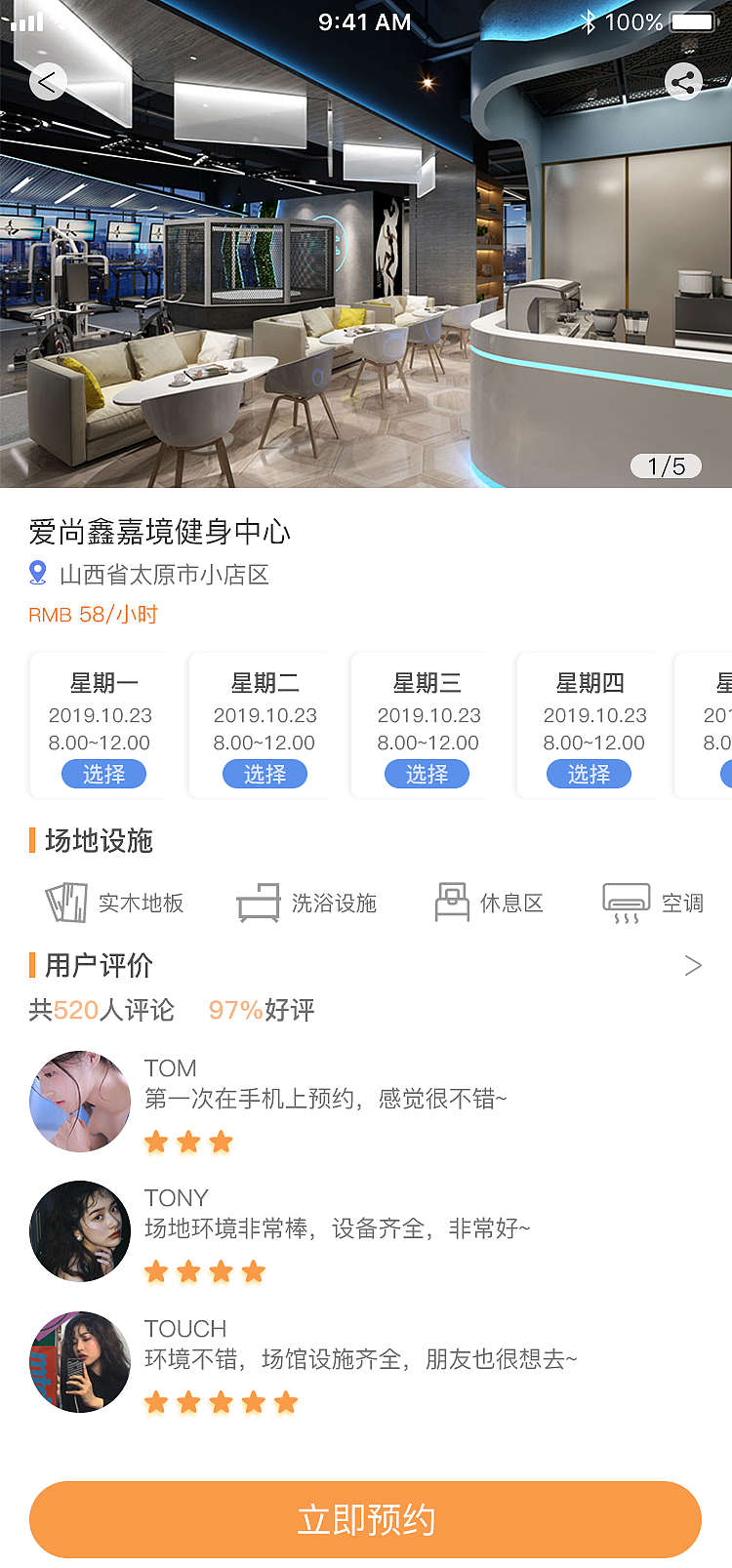Tap the third star in TOM's rating
The width and height of the screenshot is (732, 1568).
point(222,1141)
